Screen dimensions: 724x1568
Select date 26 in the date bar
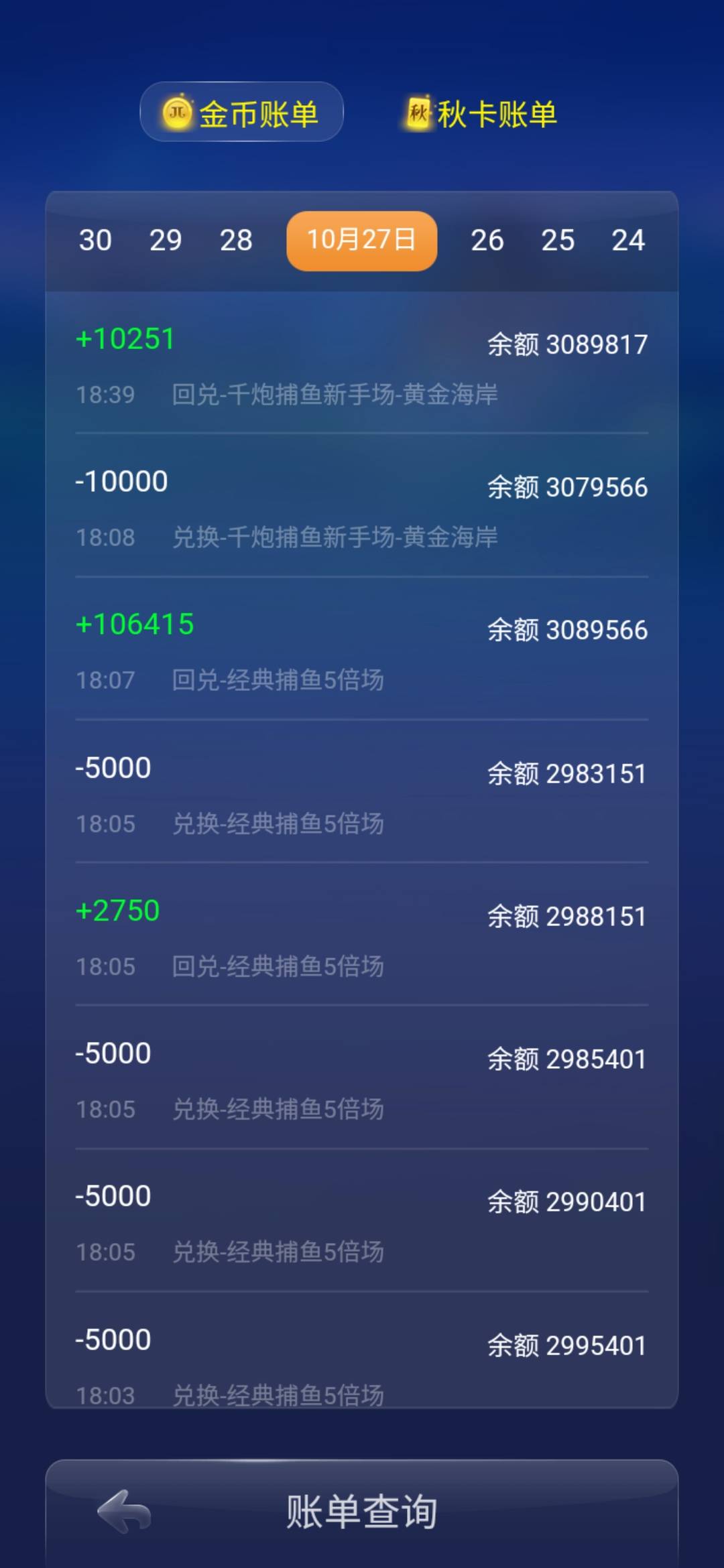coord(489,240)
